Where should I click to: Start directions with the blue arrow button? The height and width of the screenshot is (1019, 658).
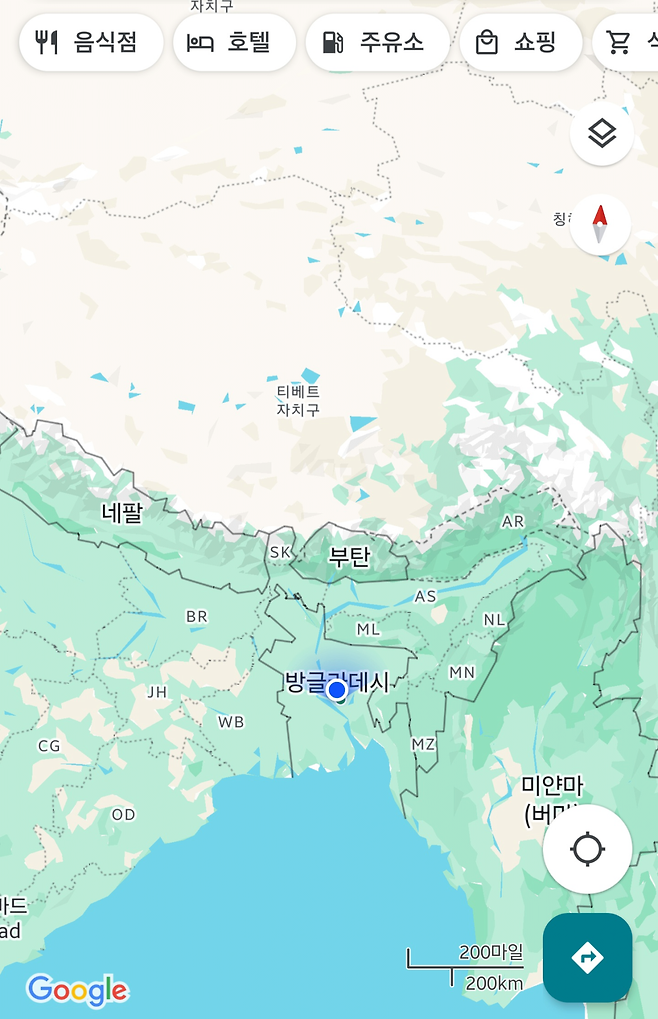(587, 957)
